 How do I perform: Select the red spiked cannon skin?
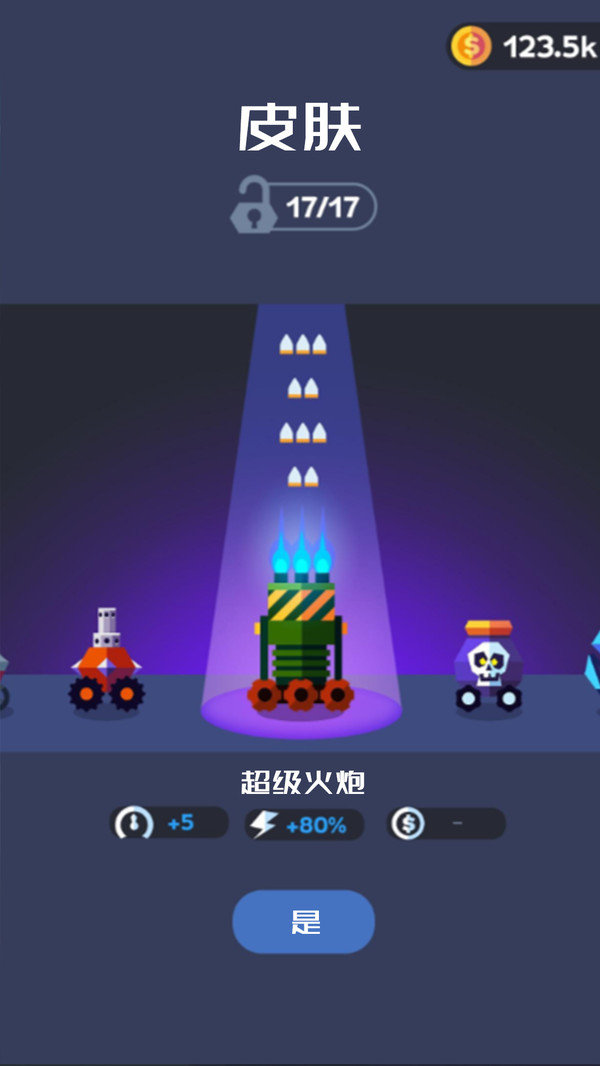[107, 663]
